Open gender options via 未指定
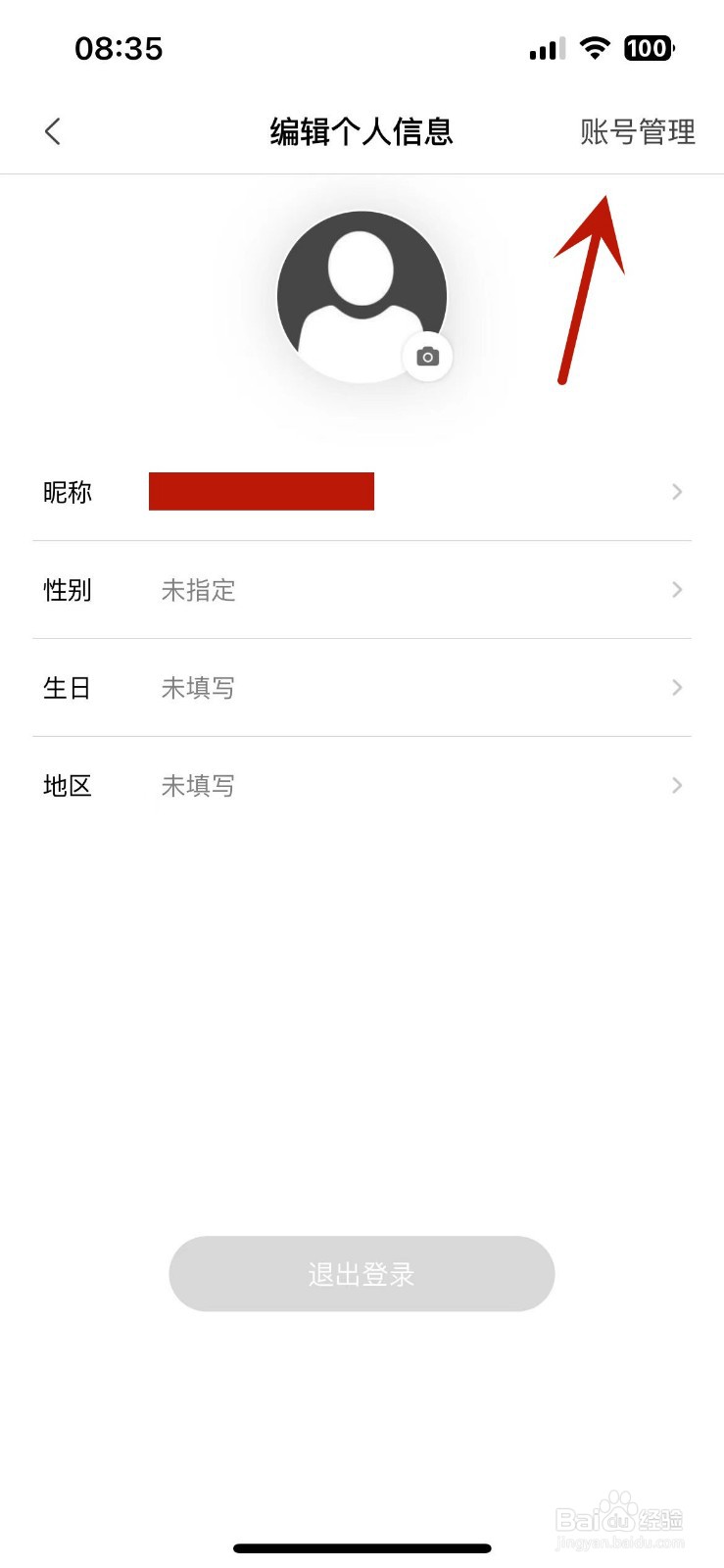The height and width of the screenshot is (1568, 724). [199, 590]
